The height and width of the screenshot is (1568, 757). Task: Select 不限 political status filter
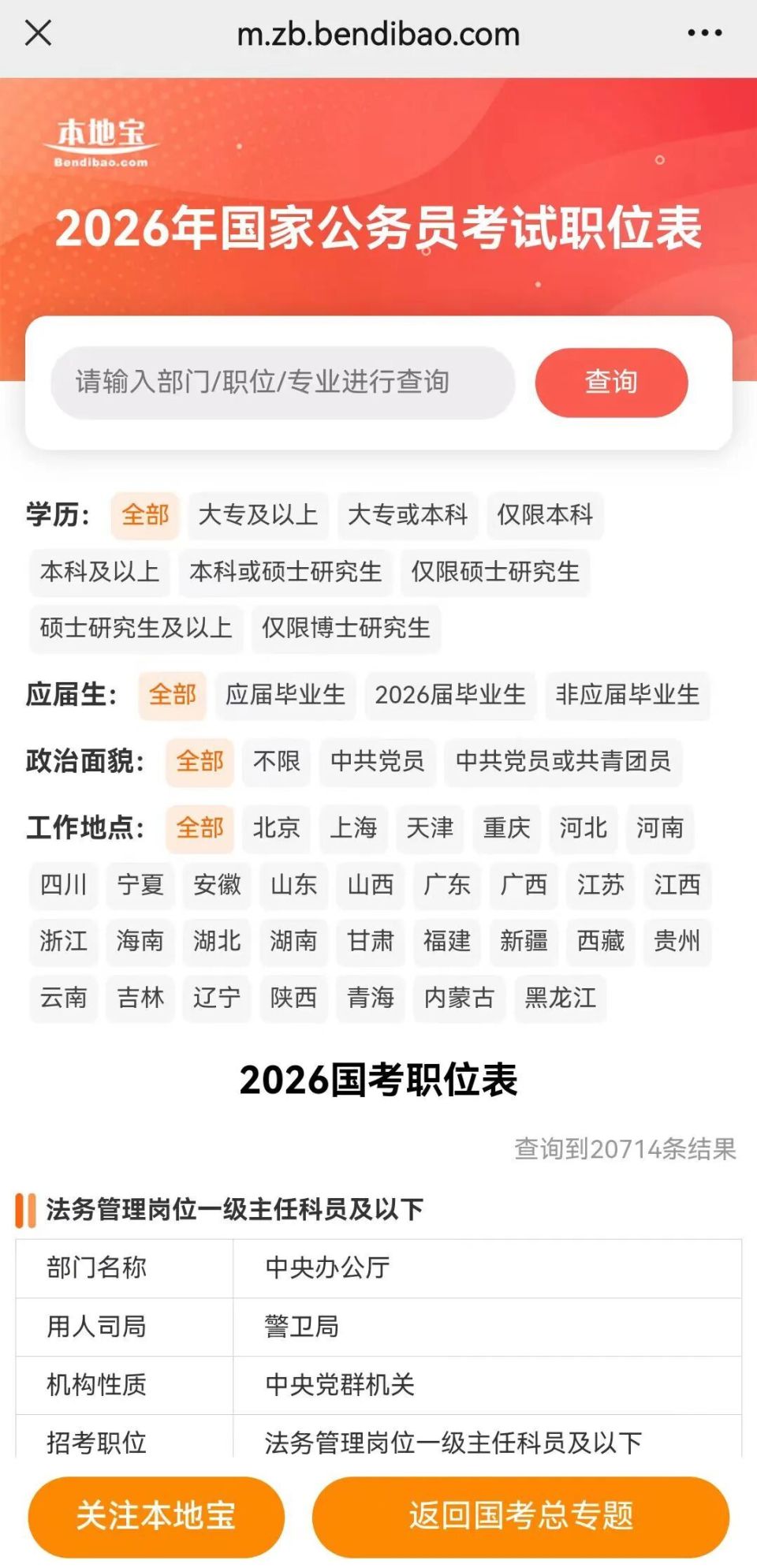[x=276, y=762]
